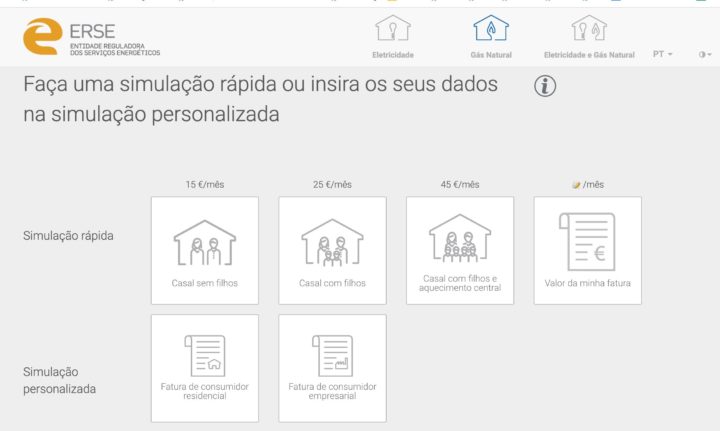Choose the Casal com filhos simulation
The width and height of the screenshot is (720, 431).
332,250
